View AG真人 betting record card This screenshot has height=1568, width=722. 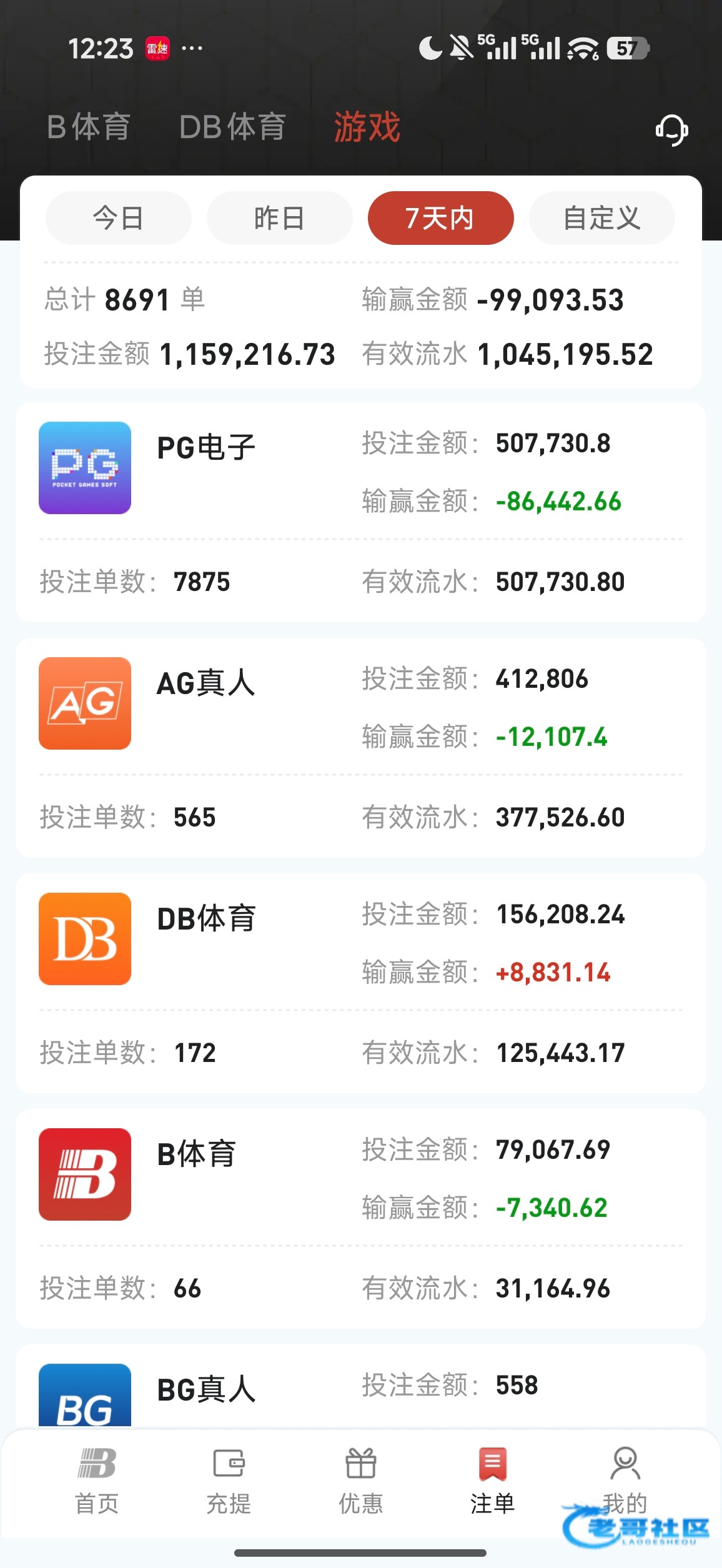360,748
